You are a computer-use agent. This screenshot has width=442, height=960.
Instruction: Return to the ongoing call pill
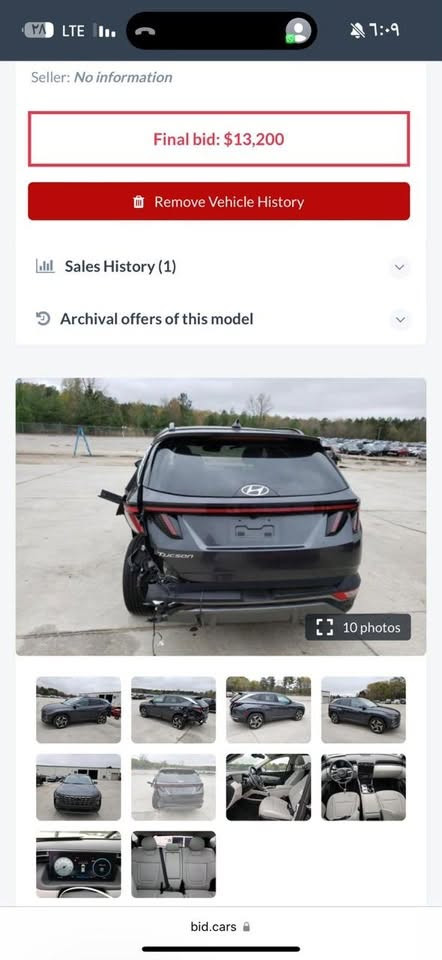click(x=222, y=31)
